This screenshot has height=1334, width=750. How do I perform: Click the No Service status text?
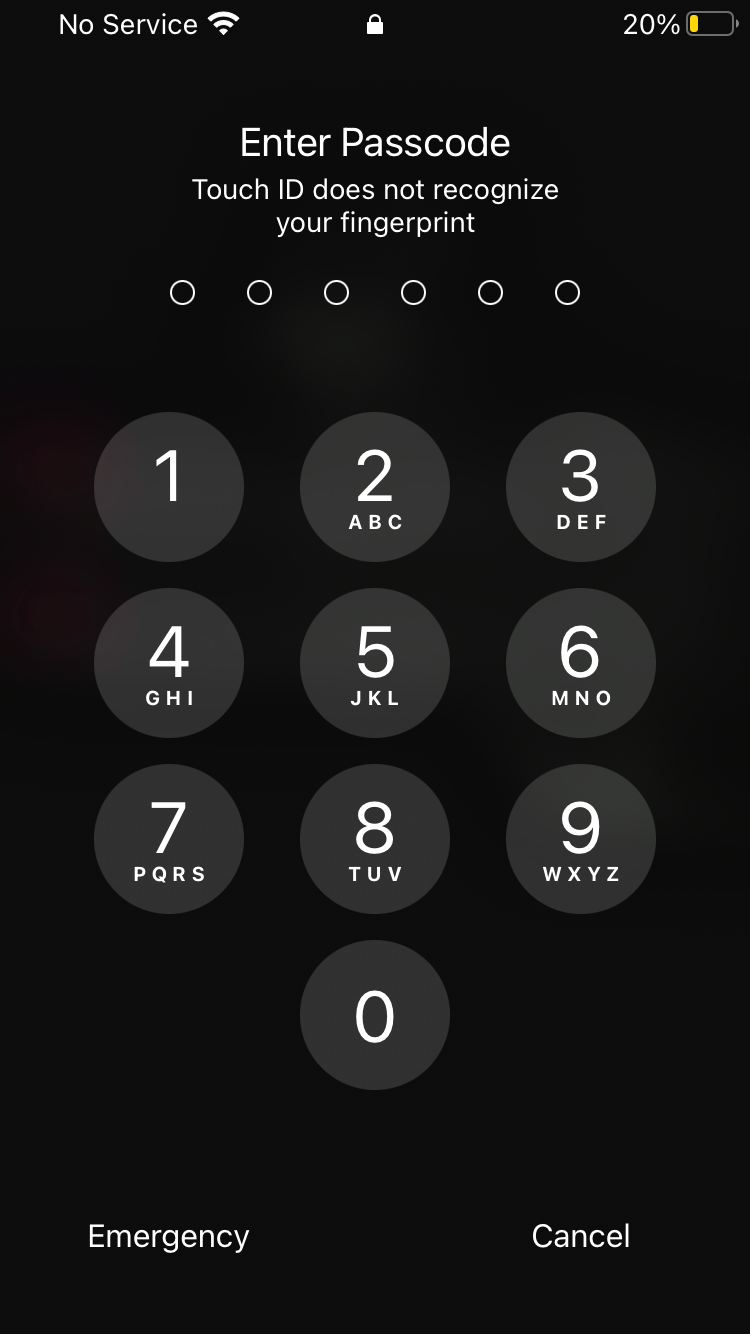pos(128,24)
